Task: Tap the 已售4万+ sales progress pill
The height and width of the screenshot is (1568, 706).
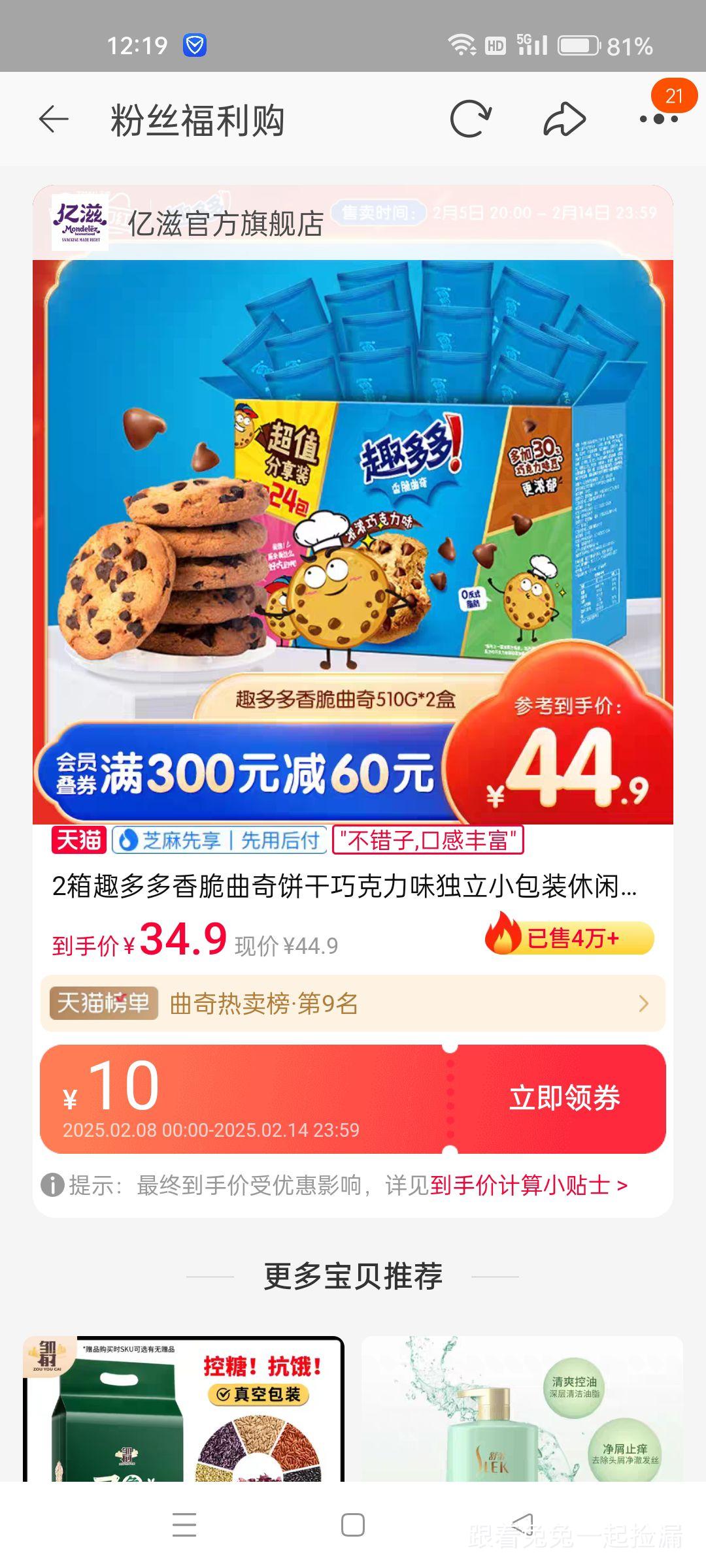Action: (x=575, y=938)
